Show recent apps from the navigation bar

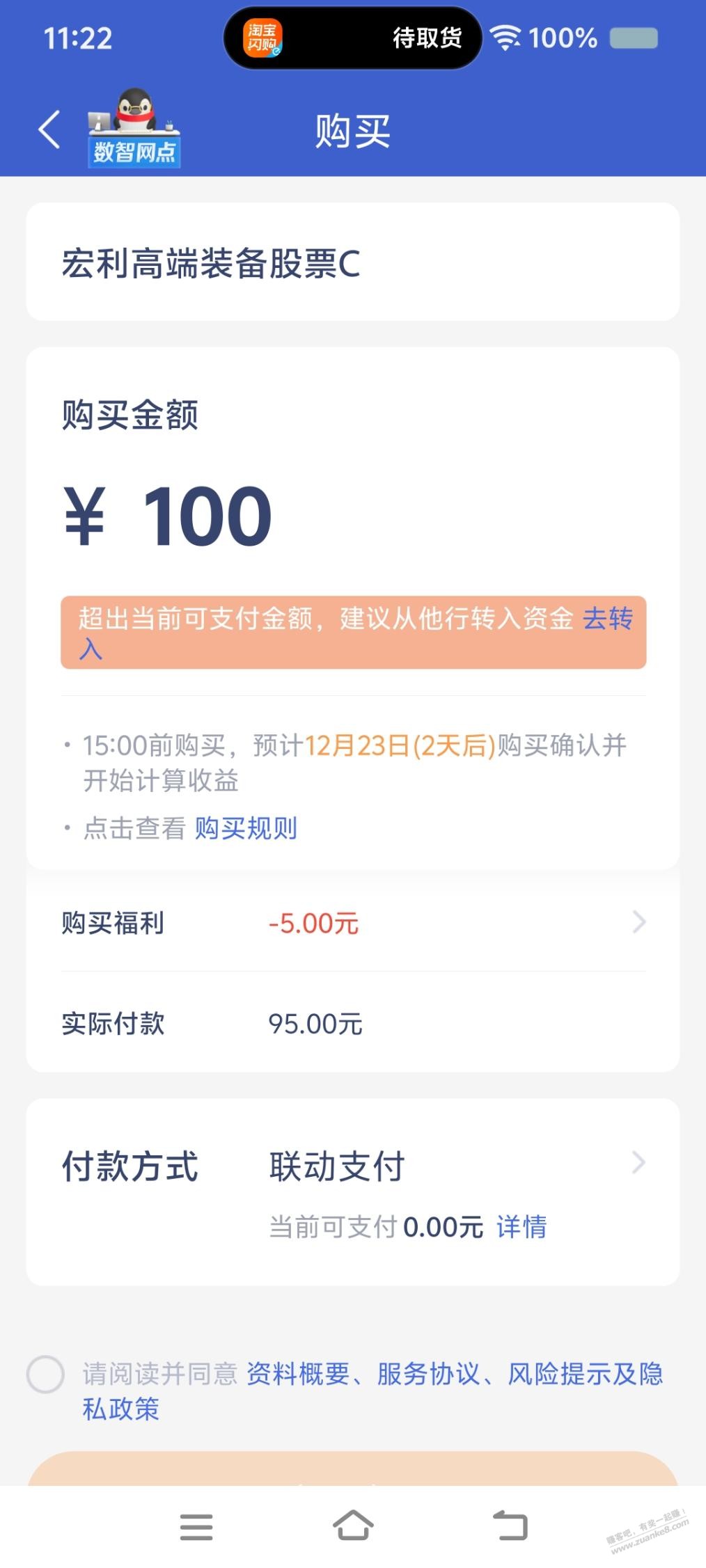point(196,1526)
